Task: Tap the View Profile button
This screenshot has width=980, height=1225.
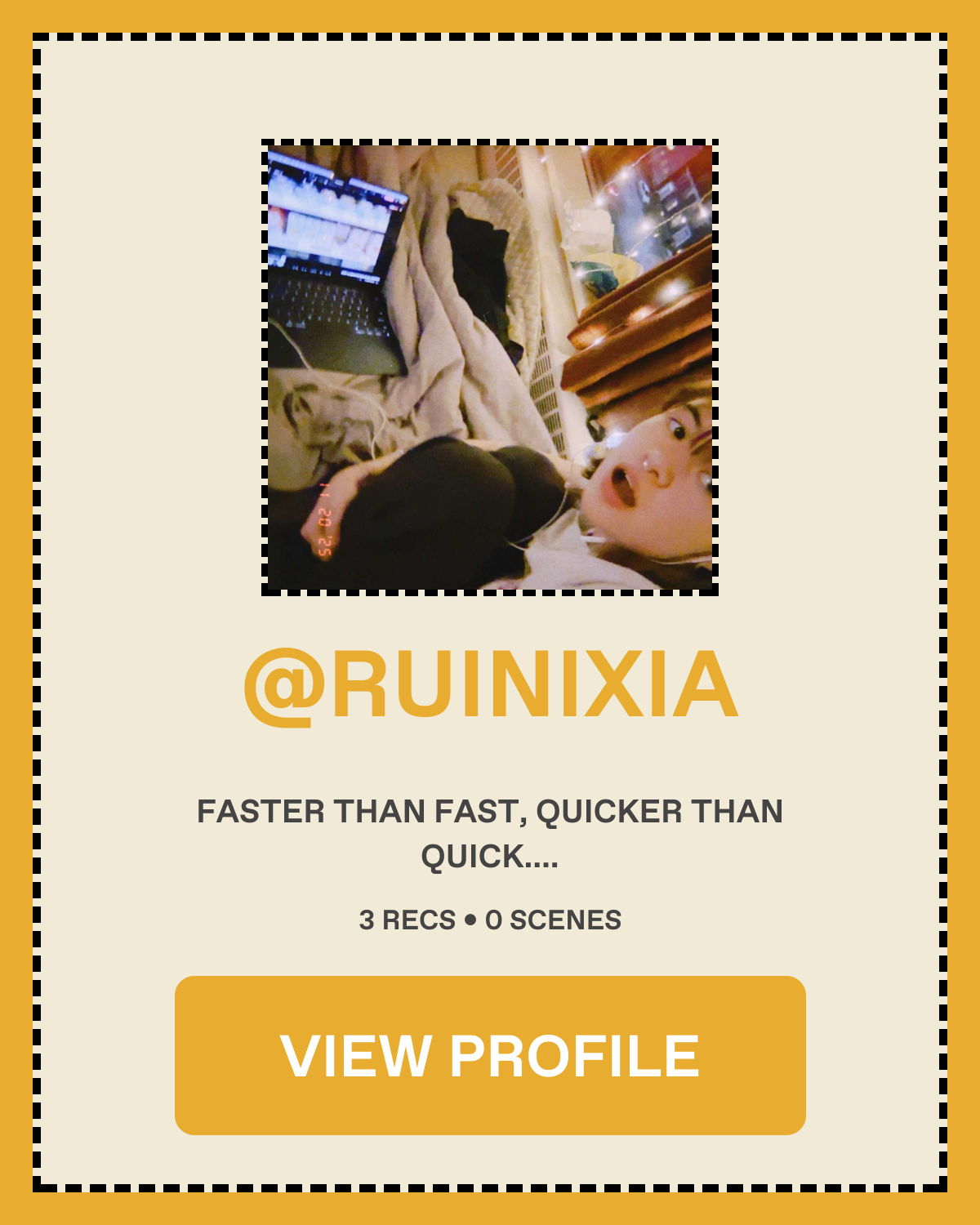Action: click(490, 1055)
